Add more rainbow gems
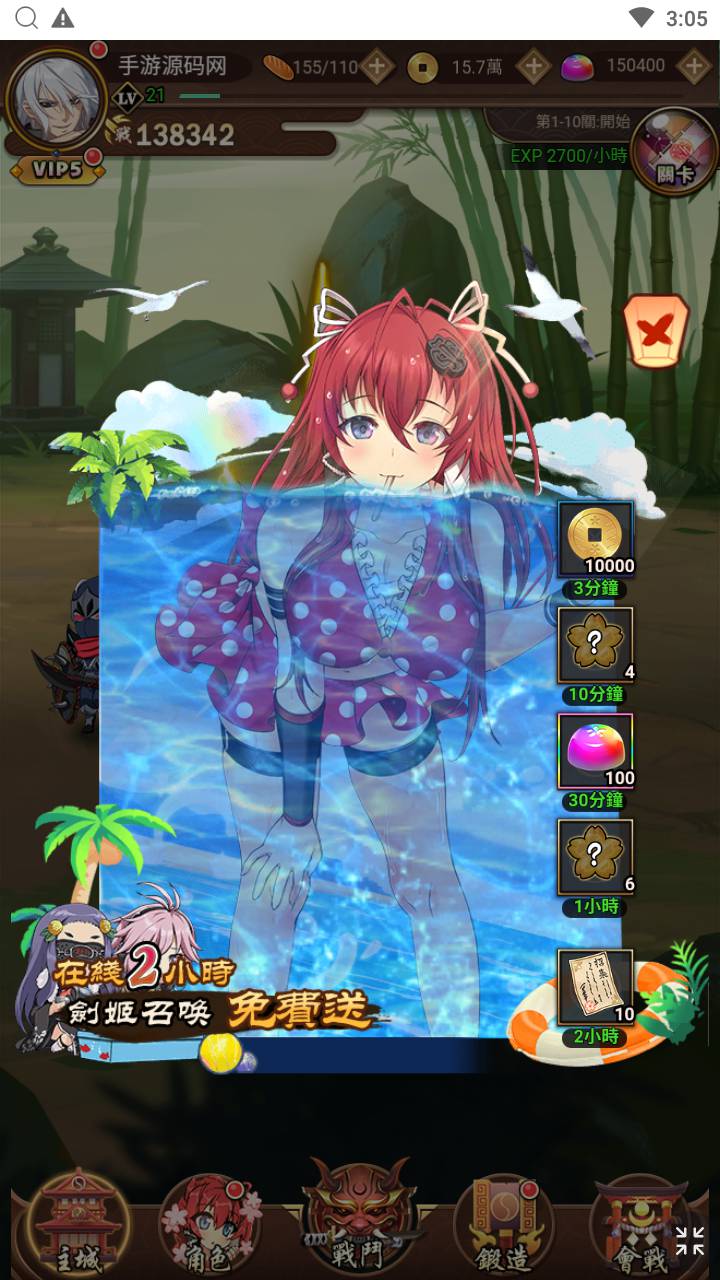This screenshot has width=720, height=1280. [693, 67]
